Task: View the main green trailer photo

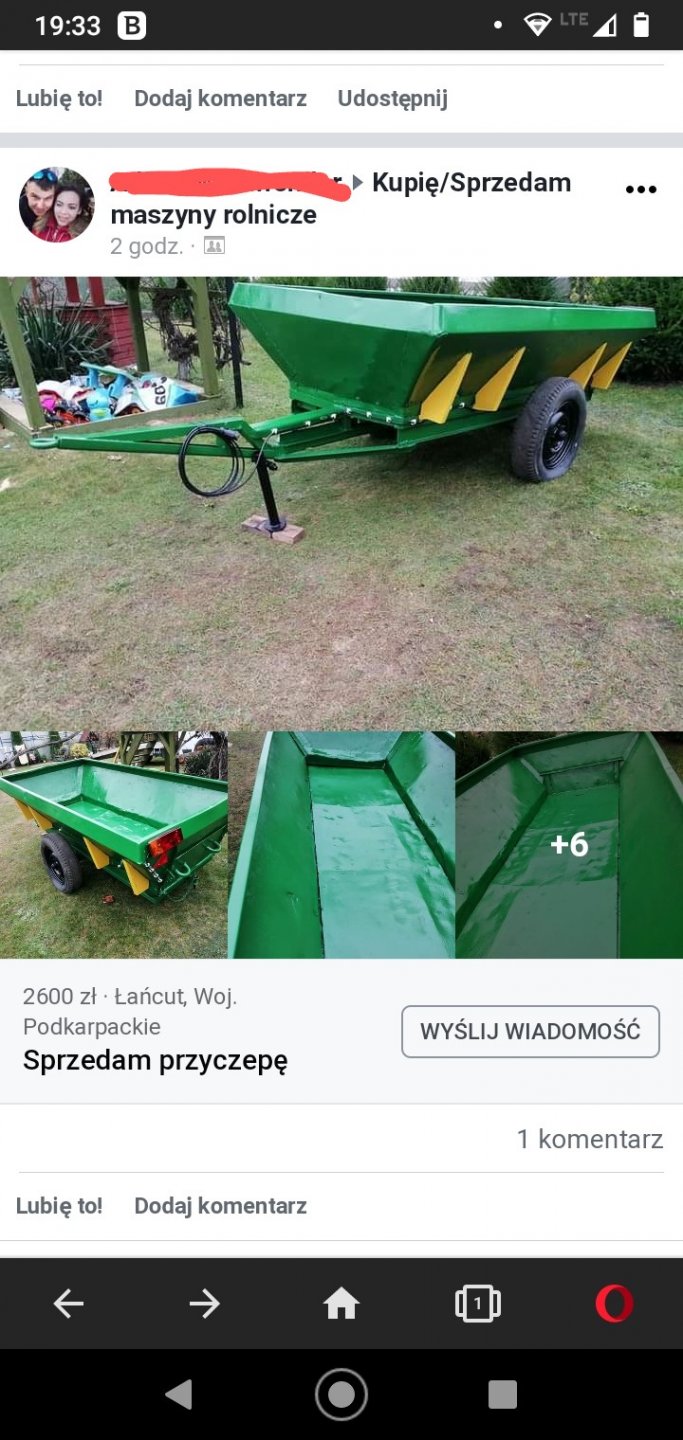Action: tap(341, 503)
